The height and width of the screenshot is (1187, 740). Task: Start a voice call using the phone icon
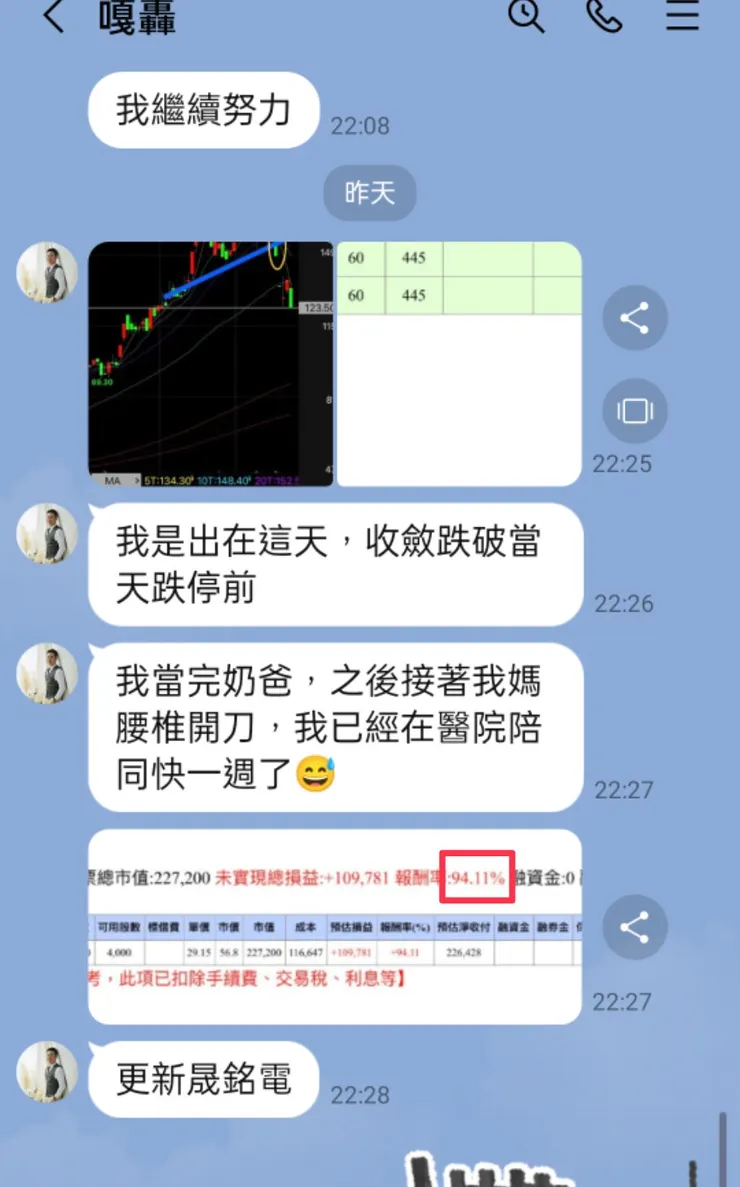point(604,17)
